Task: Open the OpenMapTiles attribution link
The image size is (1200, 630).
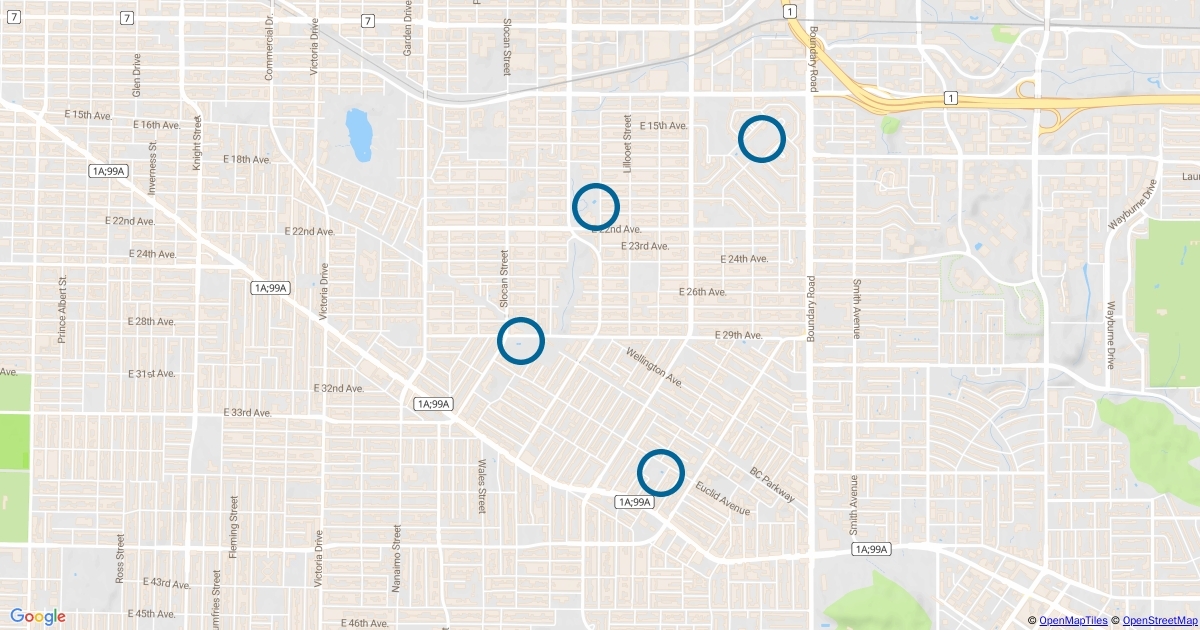Action: [1072, 621]
